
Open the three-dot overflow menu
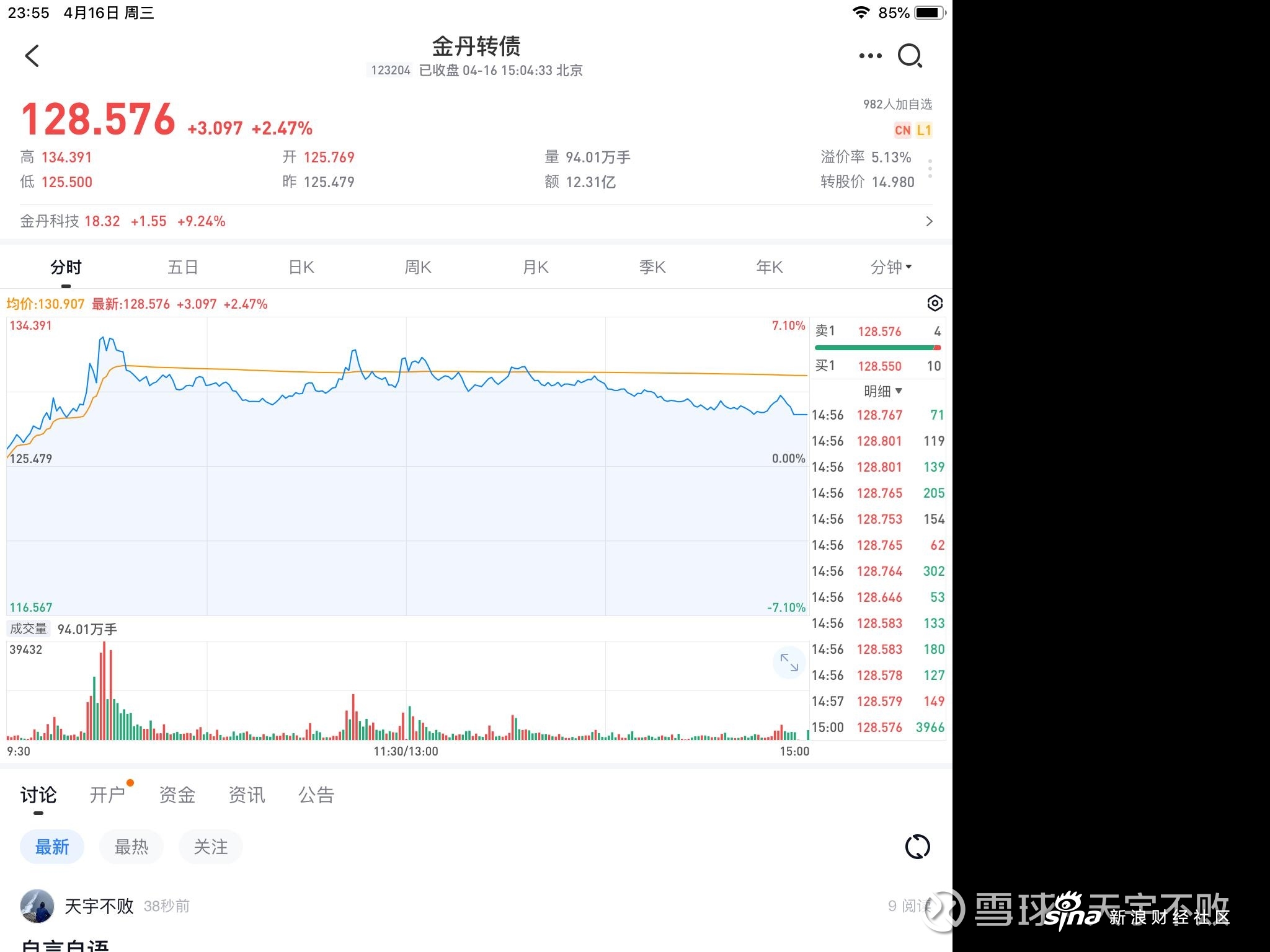[x=870, y=56]
